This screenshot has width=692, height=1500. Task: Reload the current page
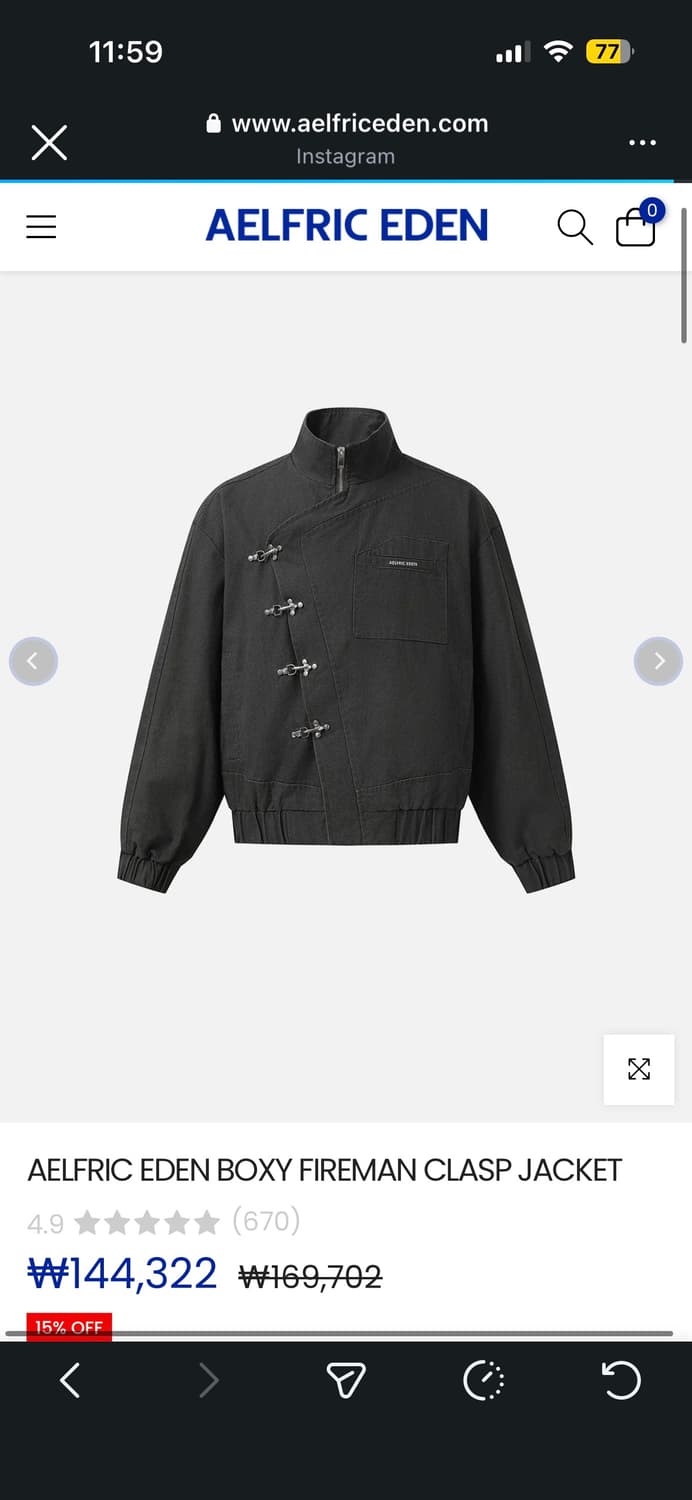pos(621,1381)
